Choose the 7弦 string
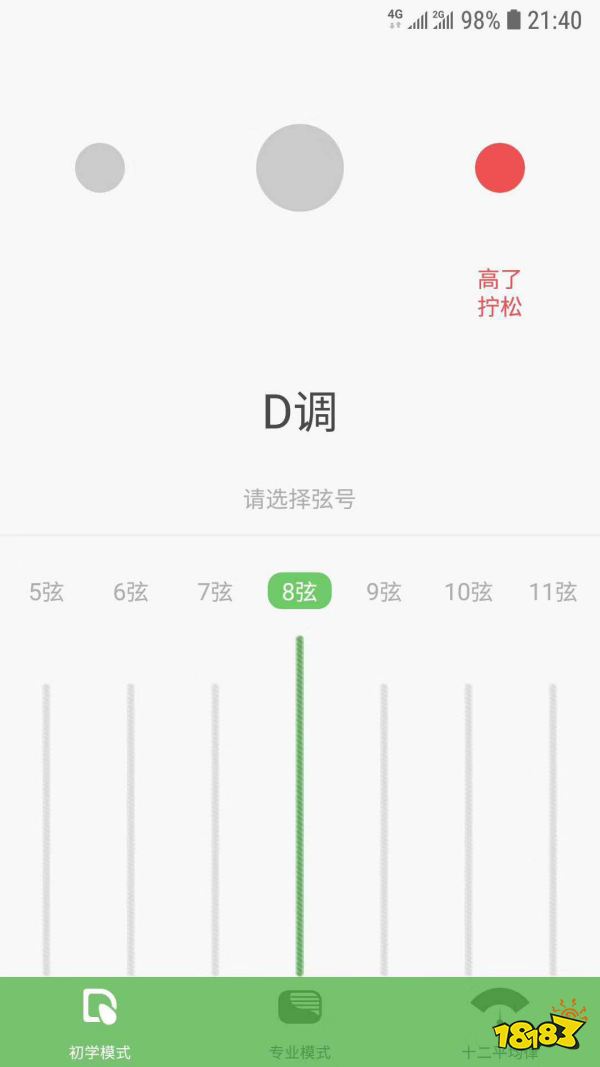 [215, 592]
